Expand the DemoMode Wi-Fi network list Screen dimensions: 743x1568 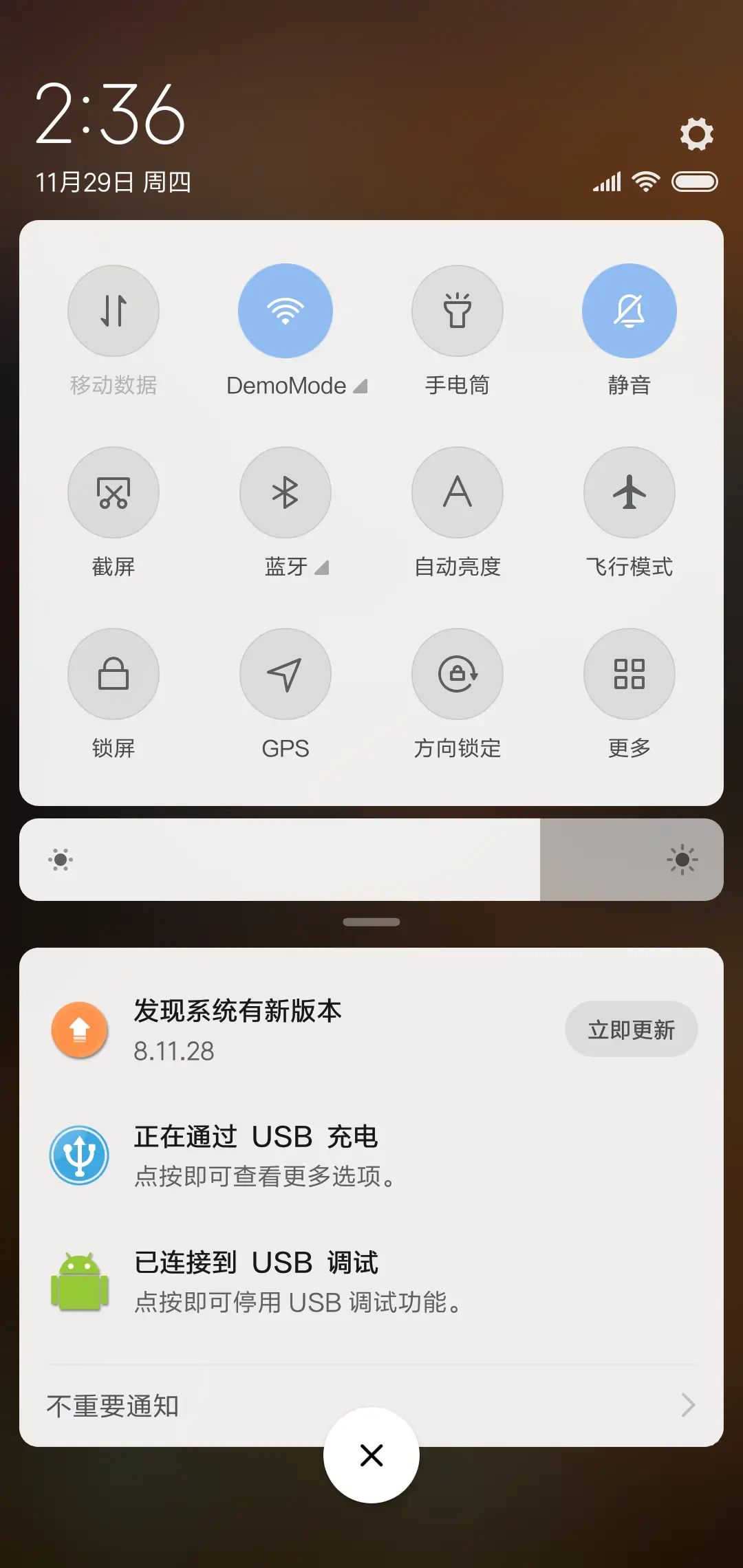(360, 385)
